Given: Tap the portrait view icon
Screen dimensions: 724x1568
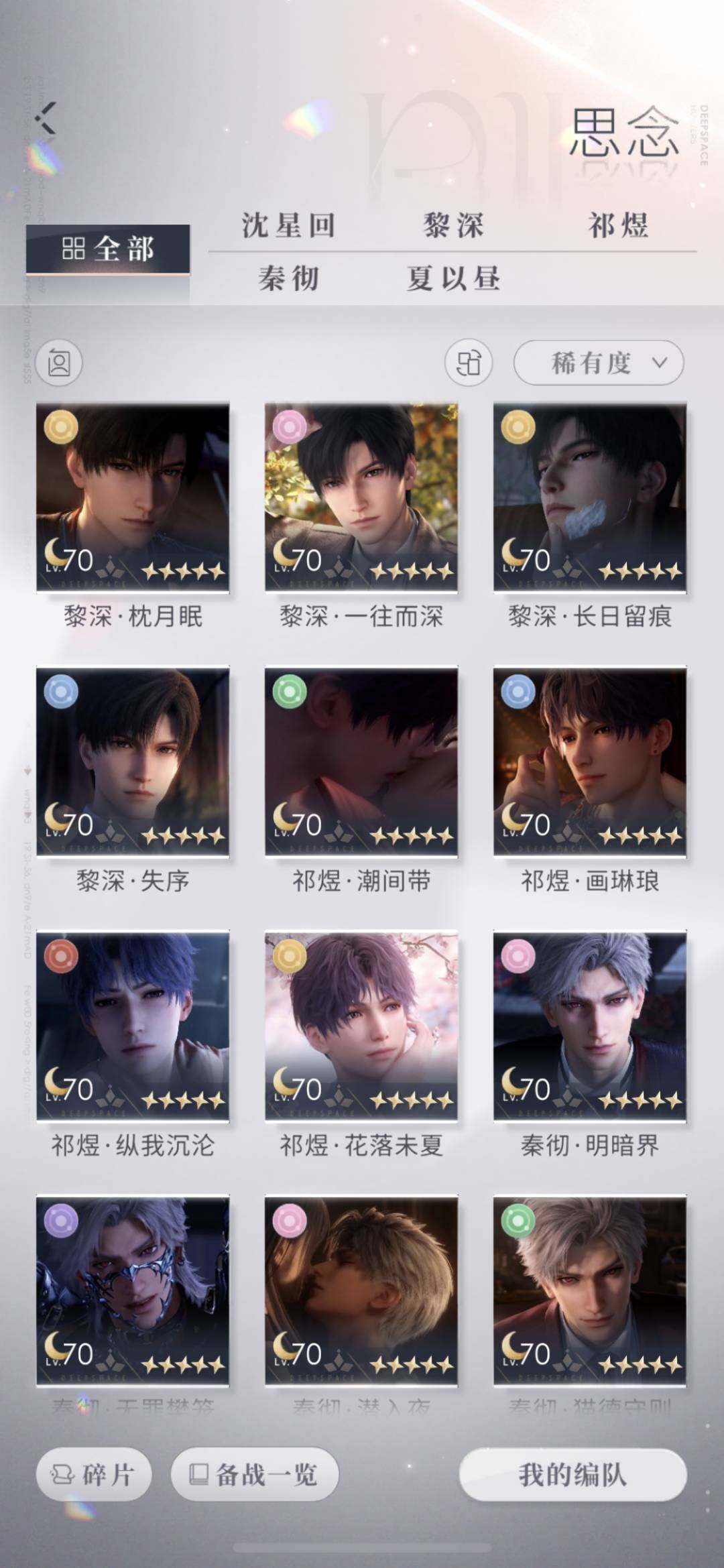Looking at the screenshot, I should pos(59,363).
